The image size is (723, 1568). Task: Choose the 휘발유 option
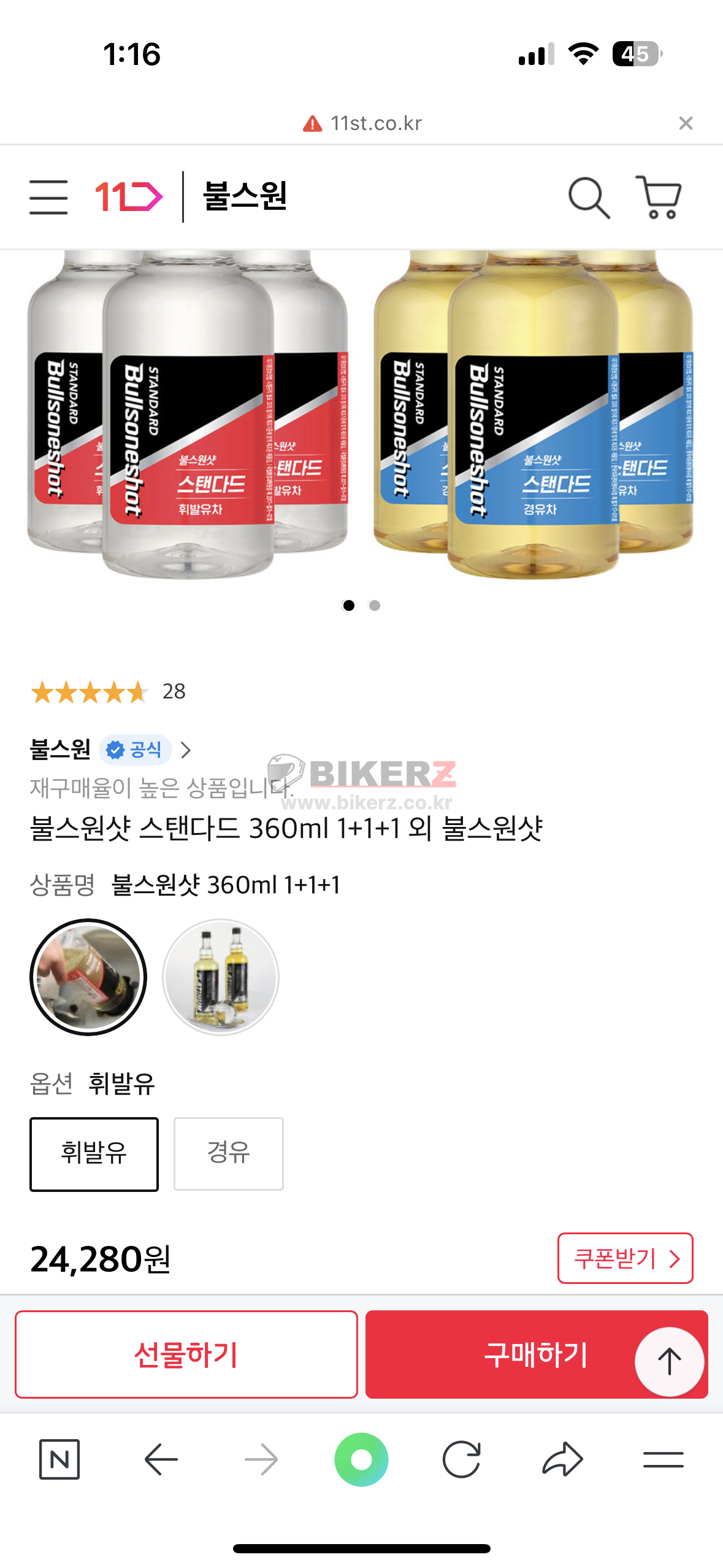coord(94,1154)
